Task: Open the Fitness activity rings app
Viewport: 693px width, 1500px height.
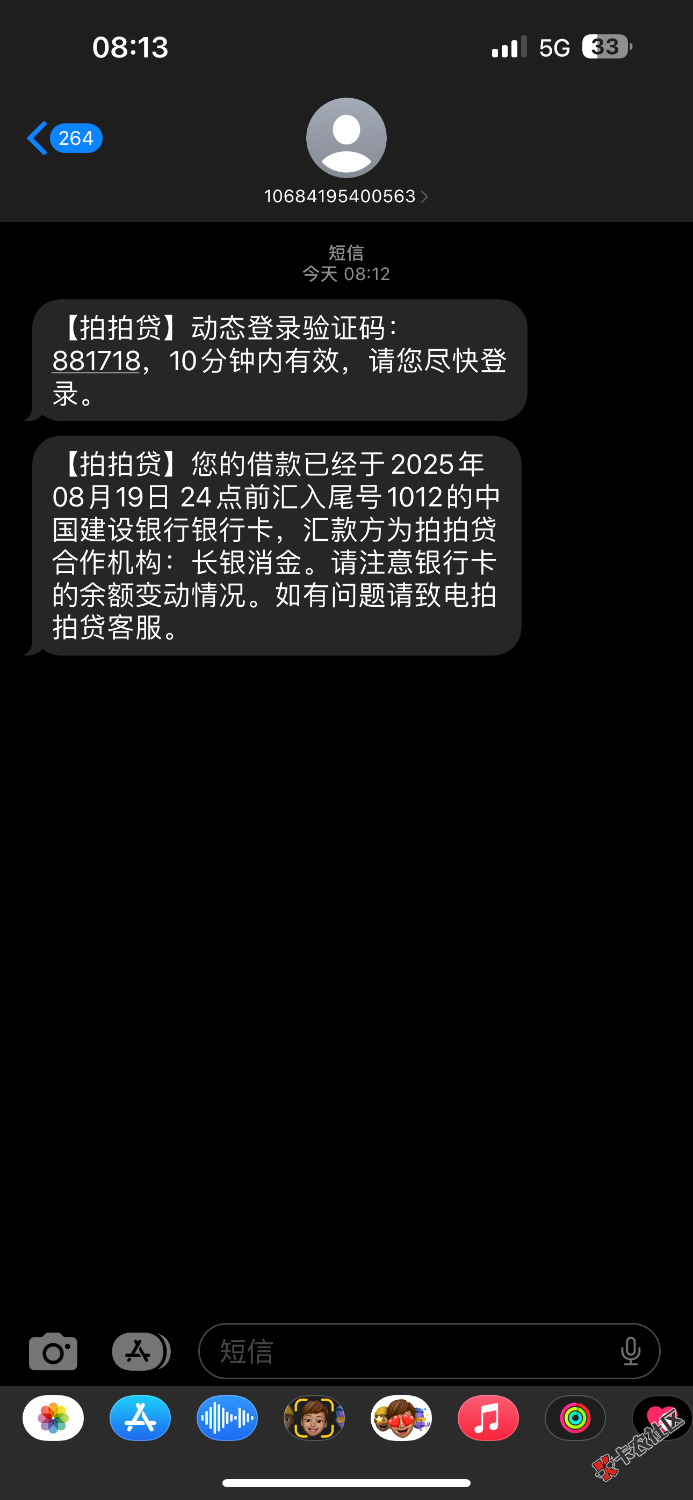Action: pos(575,1418)
